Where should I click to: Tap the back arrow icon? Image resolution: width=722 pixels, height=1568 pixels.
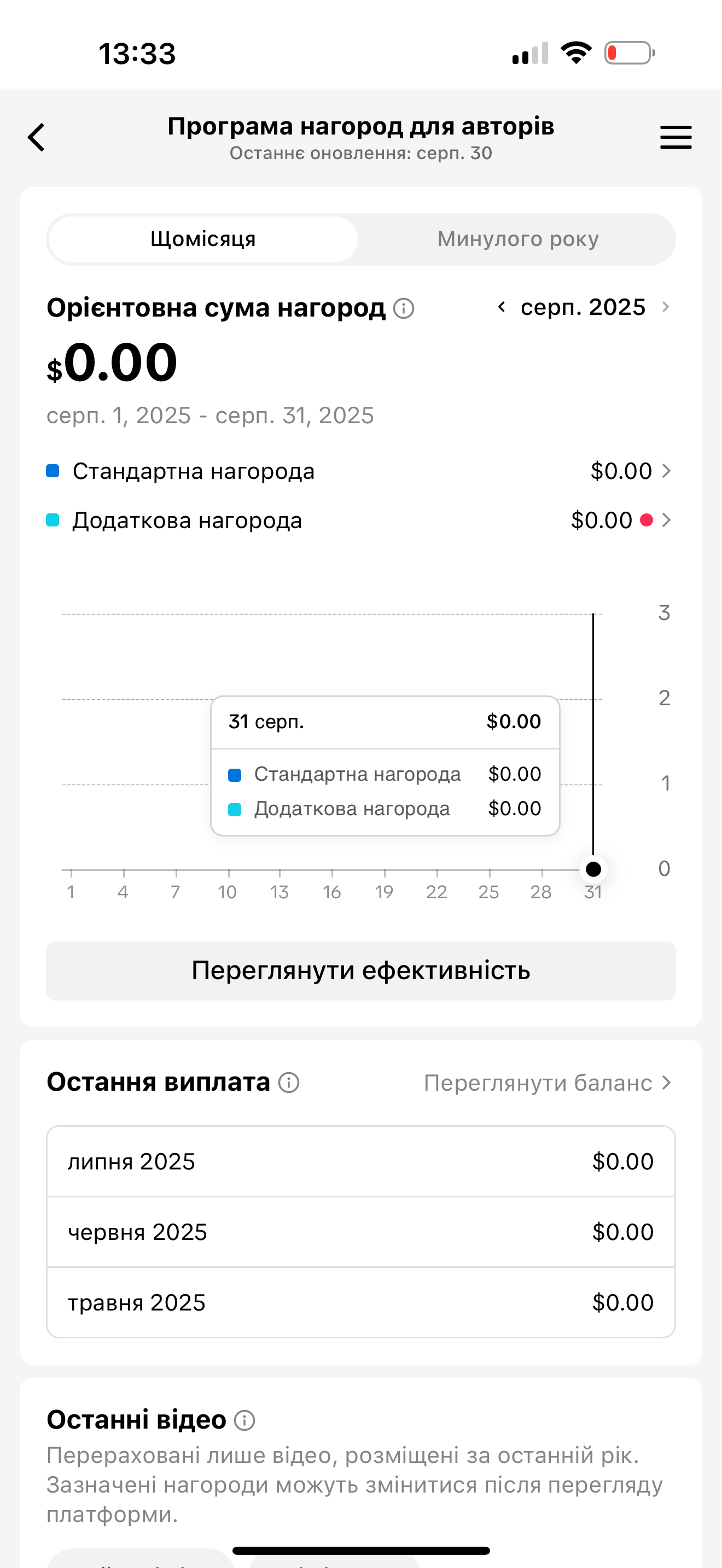(x=37, y=137)
